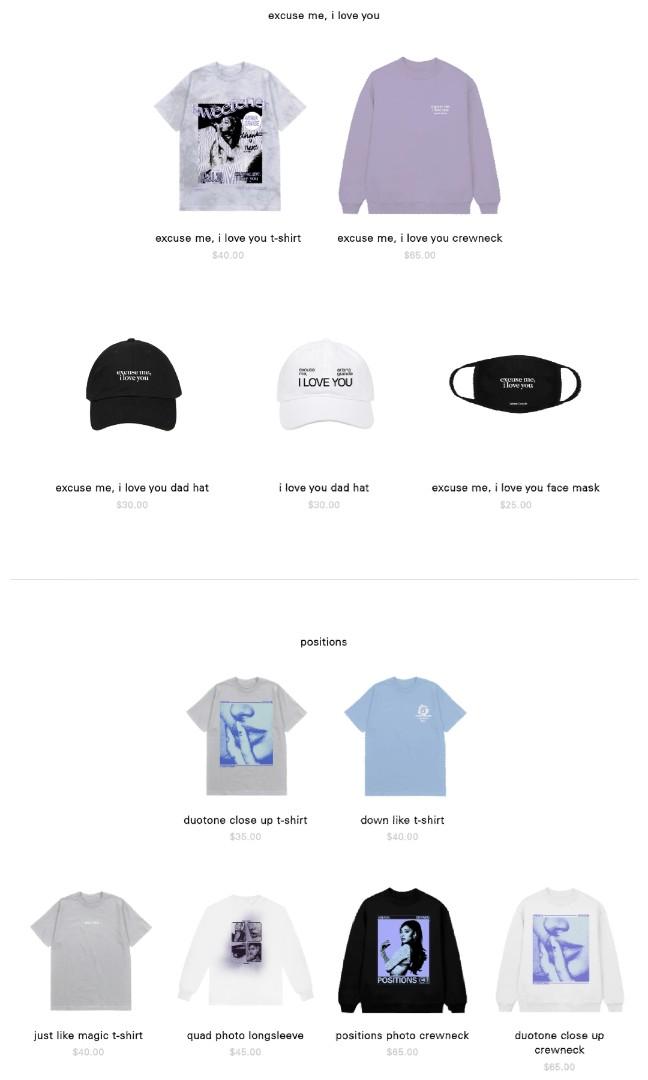Screen dimensions: 648x1080
Task: Select the blue down like t-shirt
Action: pyautogui.click(x=403, y=737)
